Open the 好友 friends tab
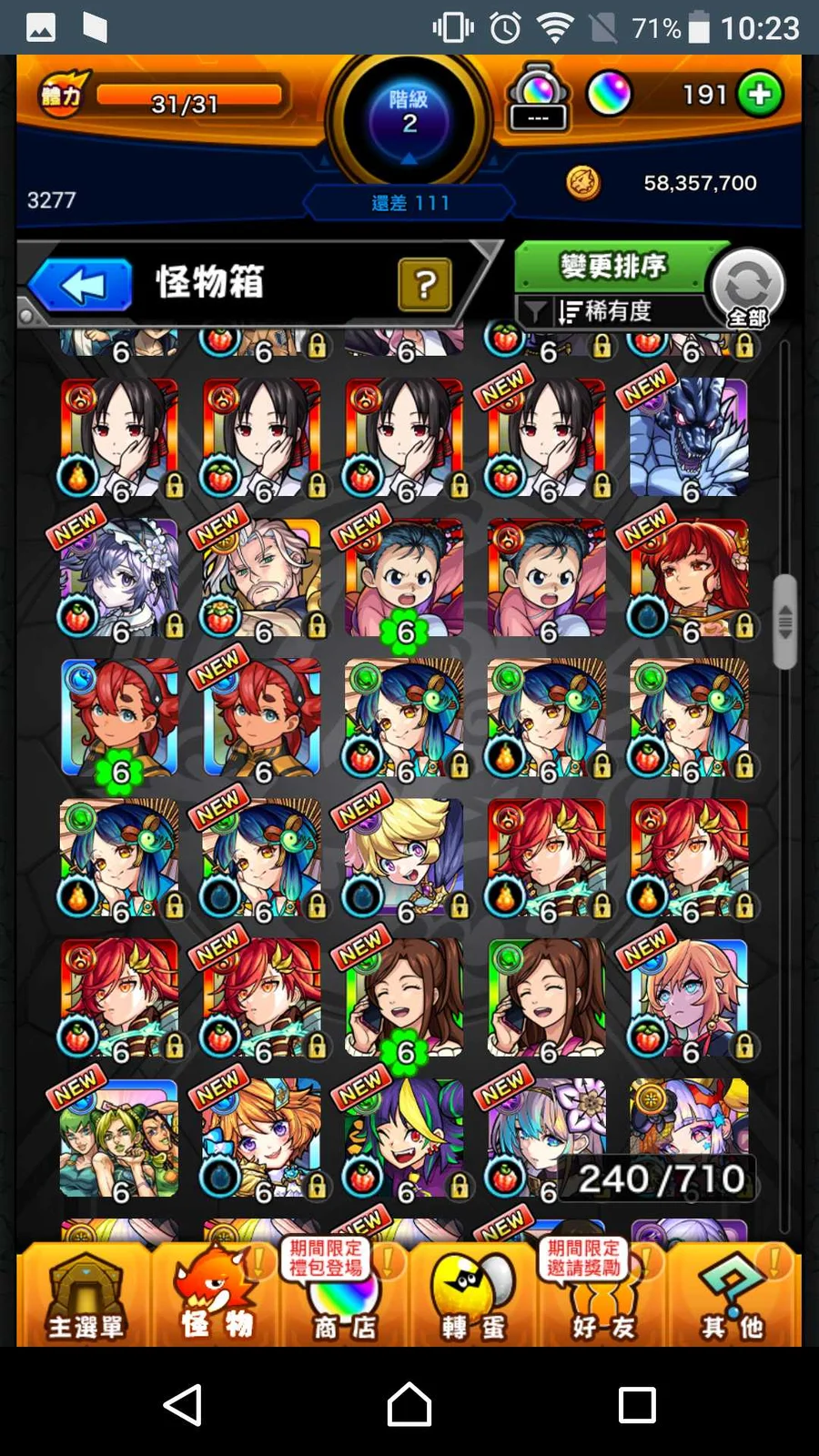The height and width of the screenshot is (1456, 819). (602, 1297)
